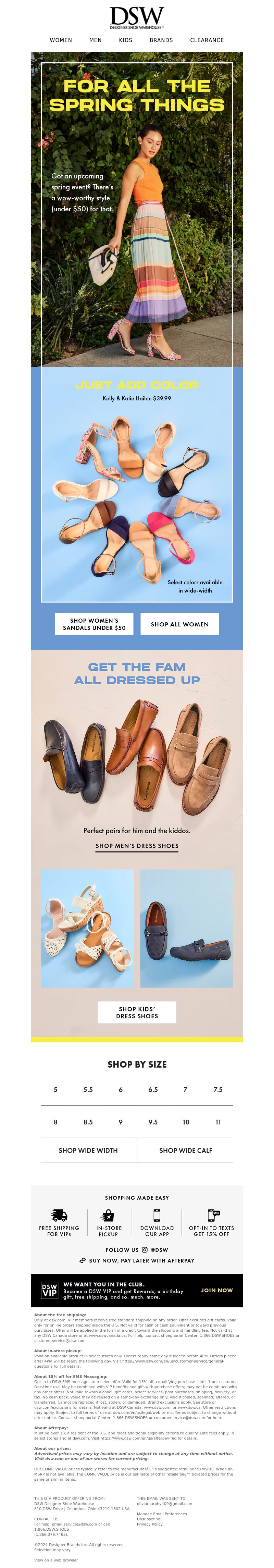The image size is (274, 1568).
Task: Open Shop Wide Width
Action: [88, 1150]
